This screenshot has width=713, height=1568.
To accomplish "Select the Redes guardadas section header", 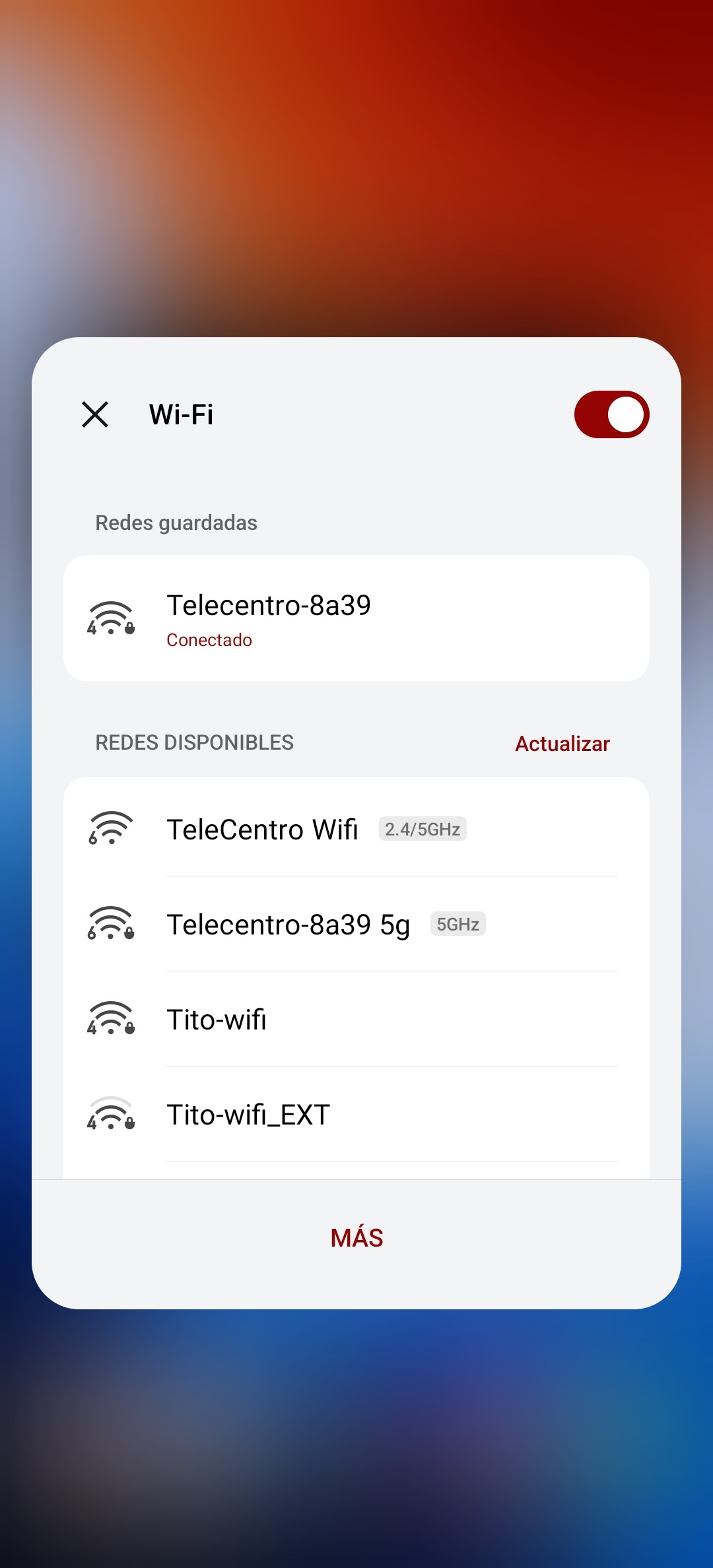I will click(x=176, y=522).
